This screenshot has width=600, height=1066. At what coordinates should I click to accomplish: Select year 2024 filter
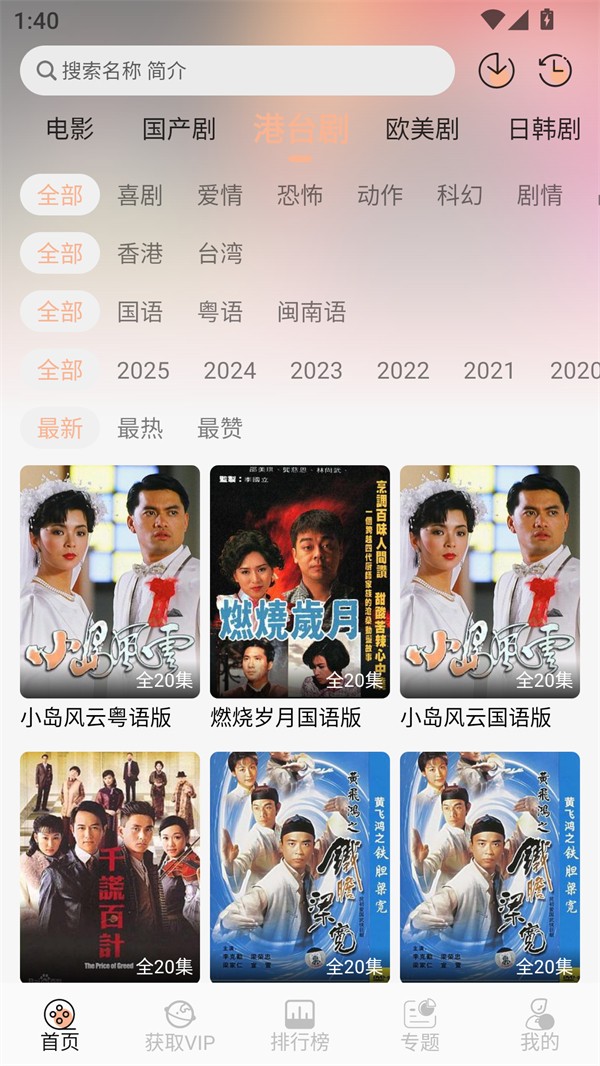(x=230, y=371)
